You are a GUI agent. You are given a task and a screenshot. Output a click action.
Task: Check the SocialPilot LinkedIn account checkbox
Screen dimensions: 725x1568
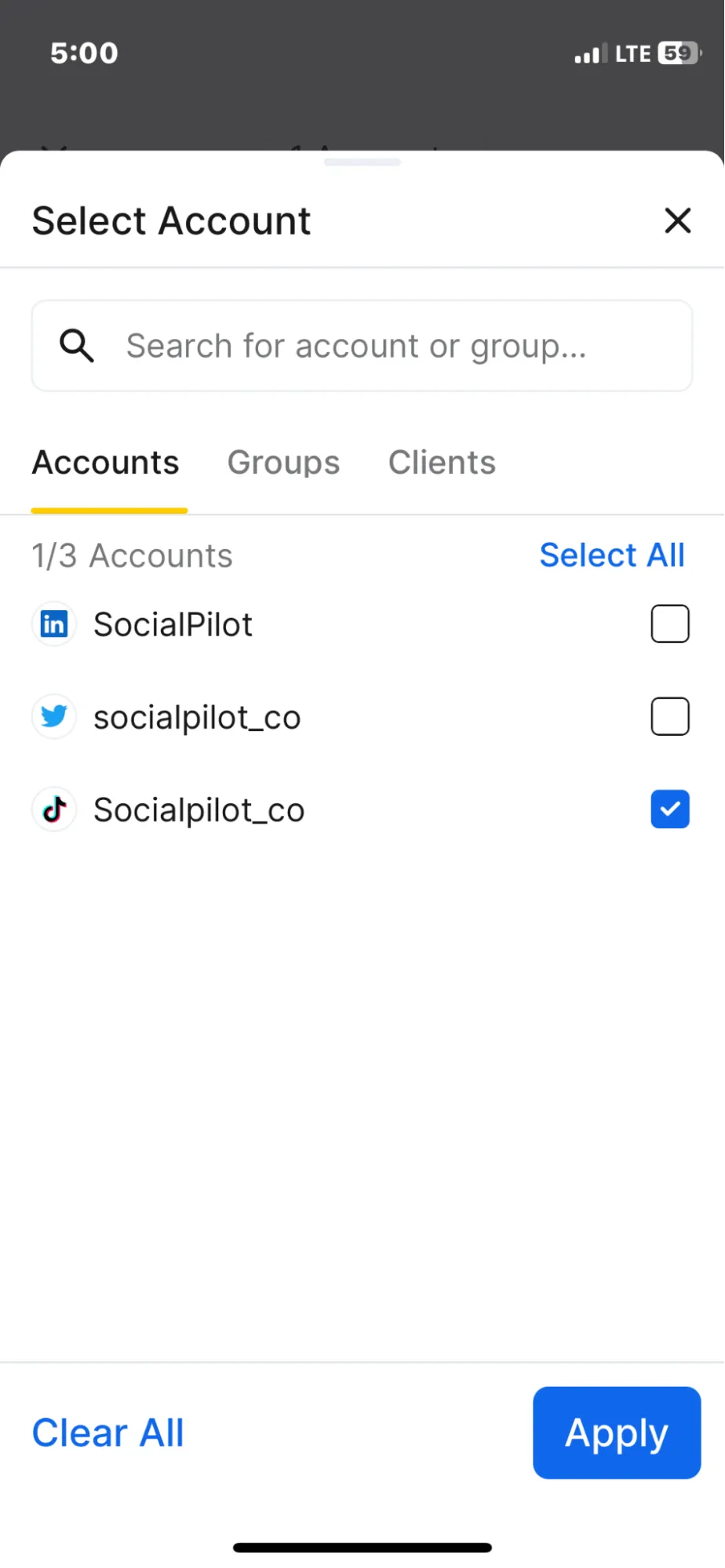(x=669, y=624)
